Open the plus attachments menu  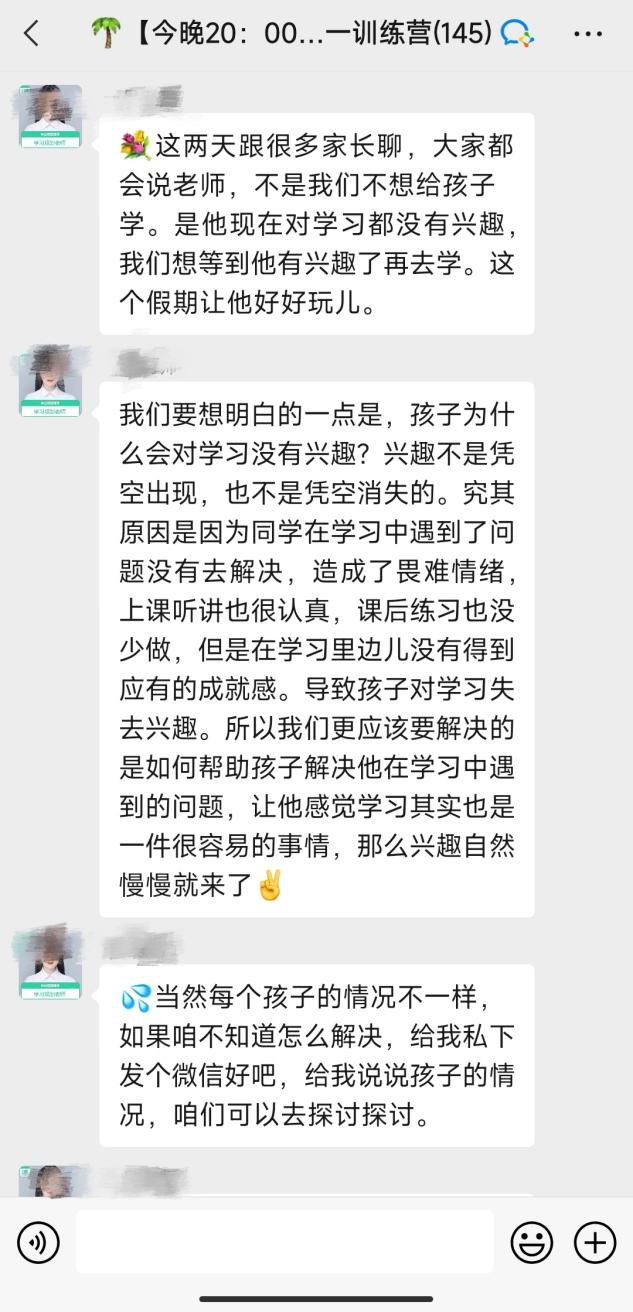click(x=595, y=1243)
